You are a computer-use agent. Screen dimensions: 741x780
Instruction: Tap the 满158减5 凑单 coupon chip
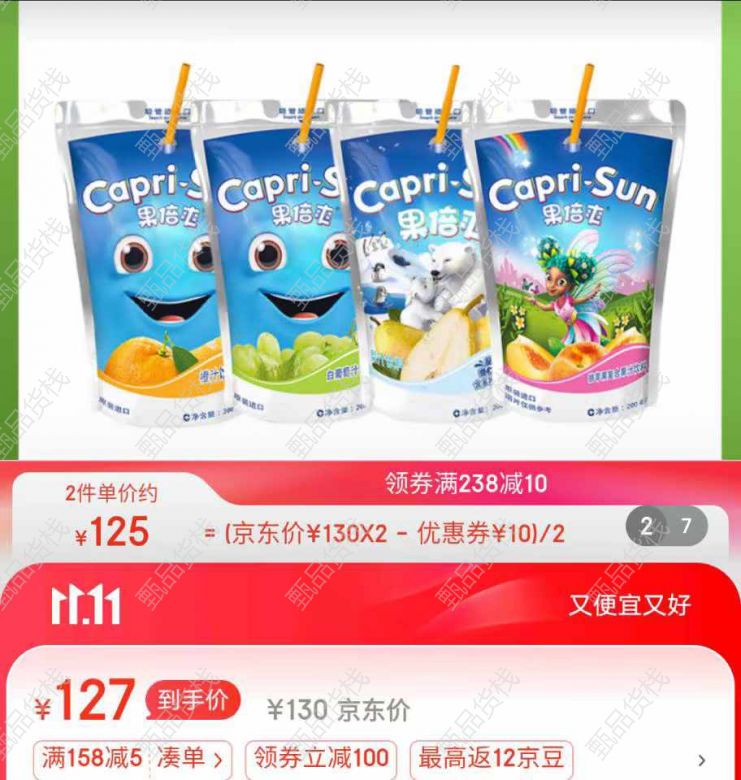[x=132, y=759]
